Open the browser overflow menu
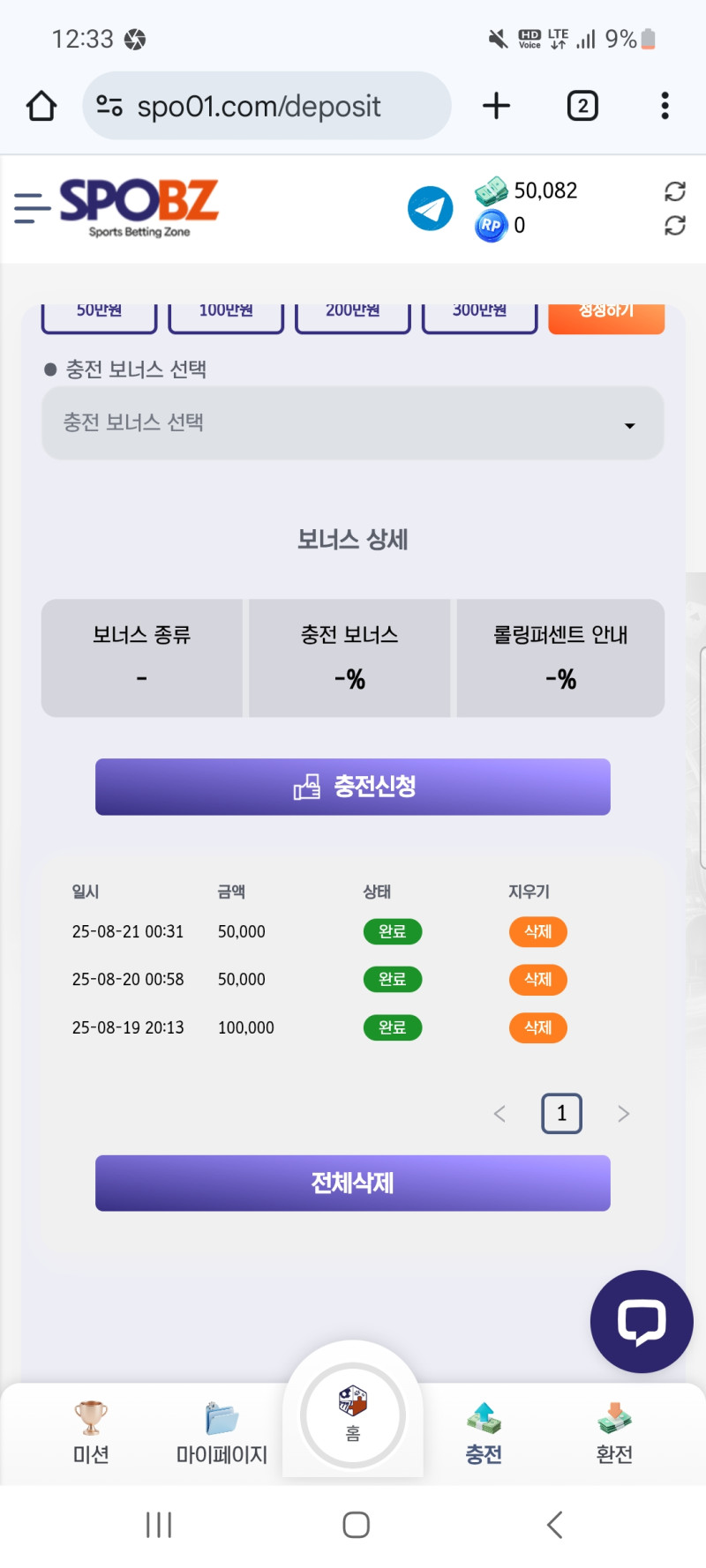706x1568 pixels. 665,106
